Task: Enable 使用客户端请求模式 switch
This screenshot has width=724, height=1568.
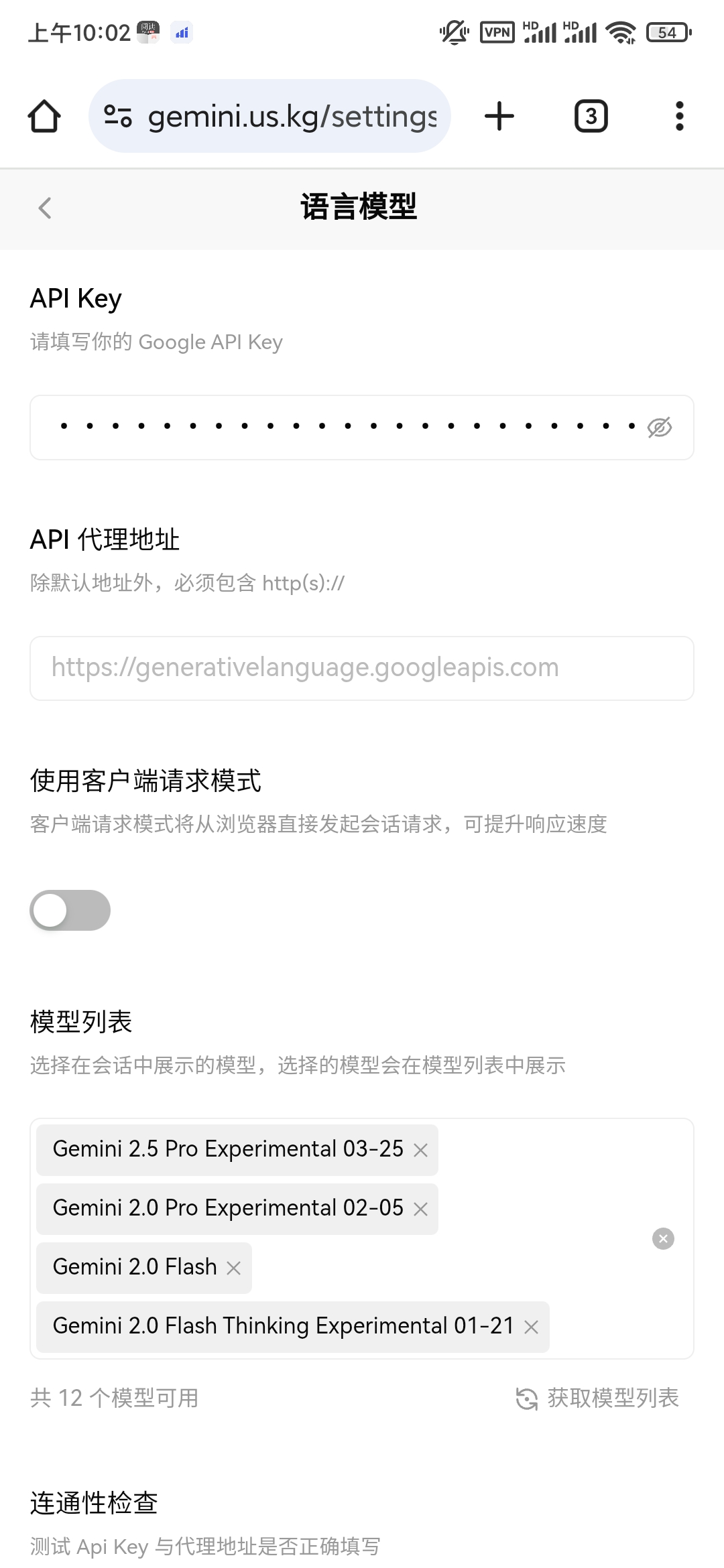Action: tap(70, 910)
